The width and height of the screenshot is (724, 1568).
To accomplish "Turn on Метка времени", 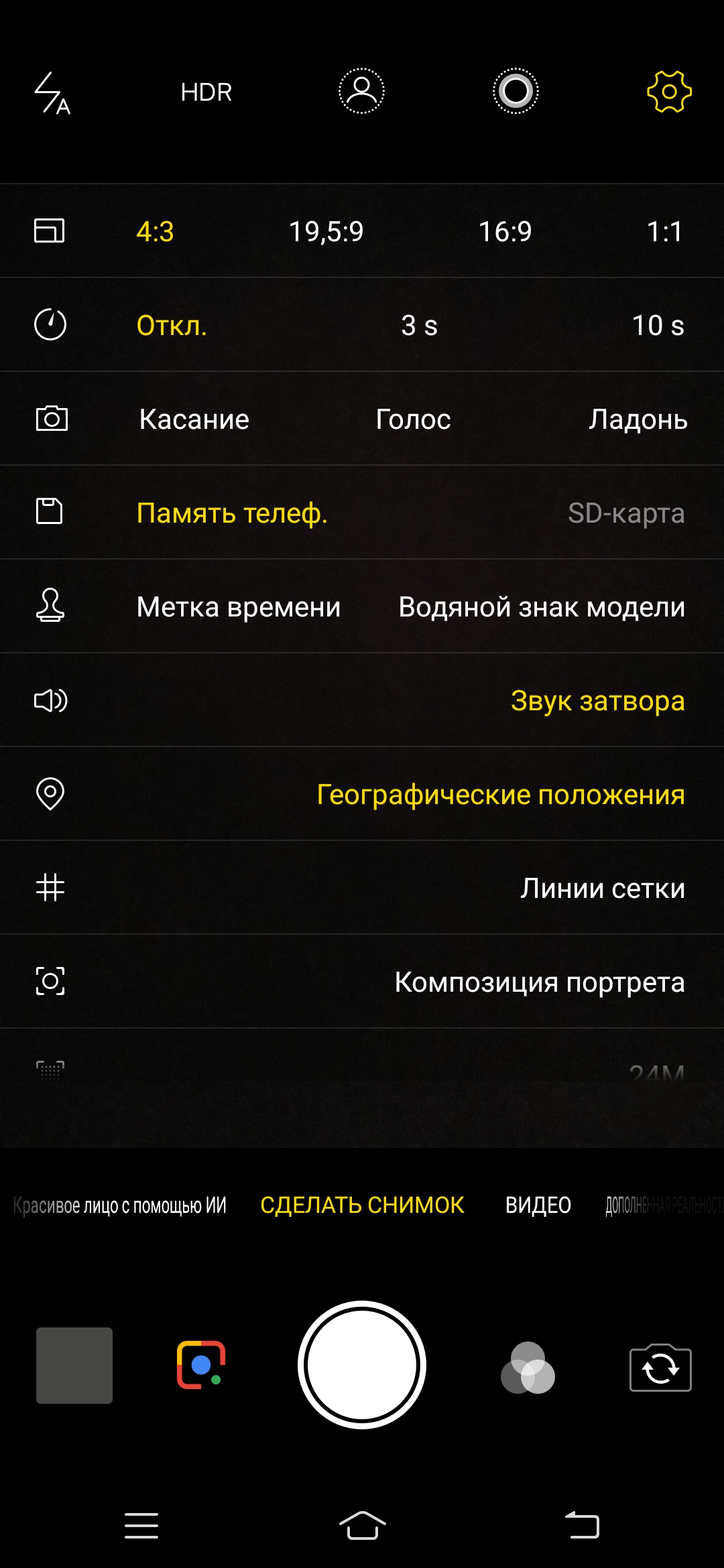I will (239, 607).
